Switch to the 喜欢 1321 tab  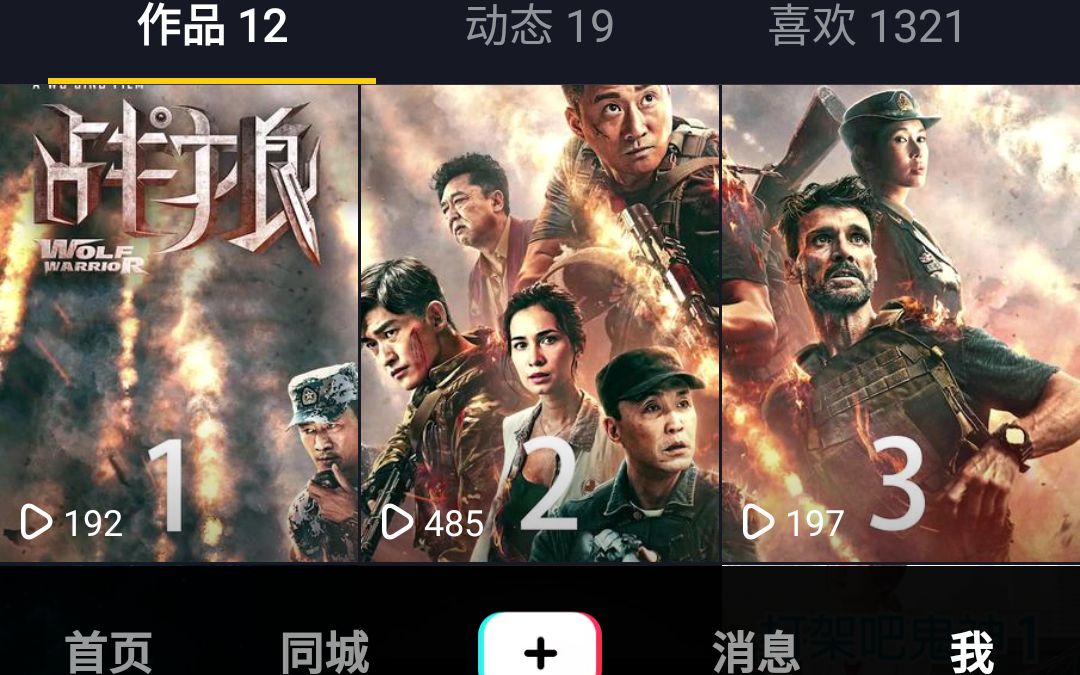pos(866,28)
